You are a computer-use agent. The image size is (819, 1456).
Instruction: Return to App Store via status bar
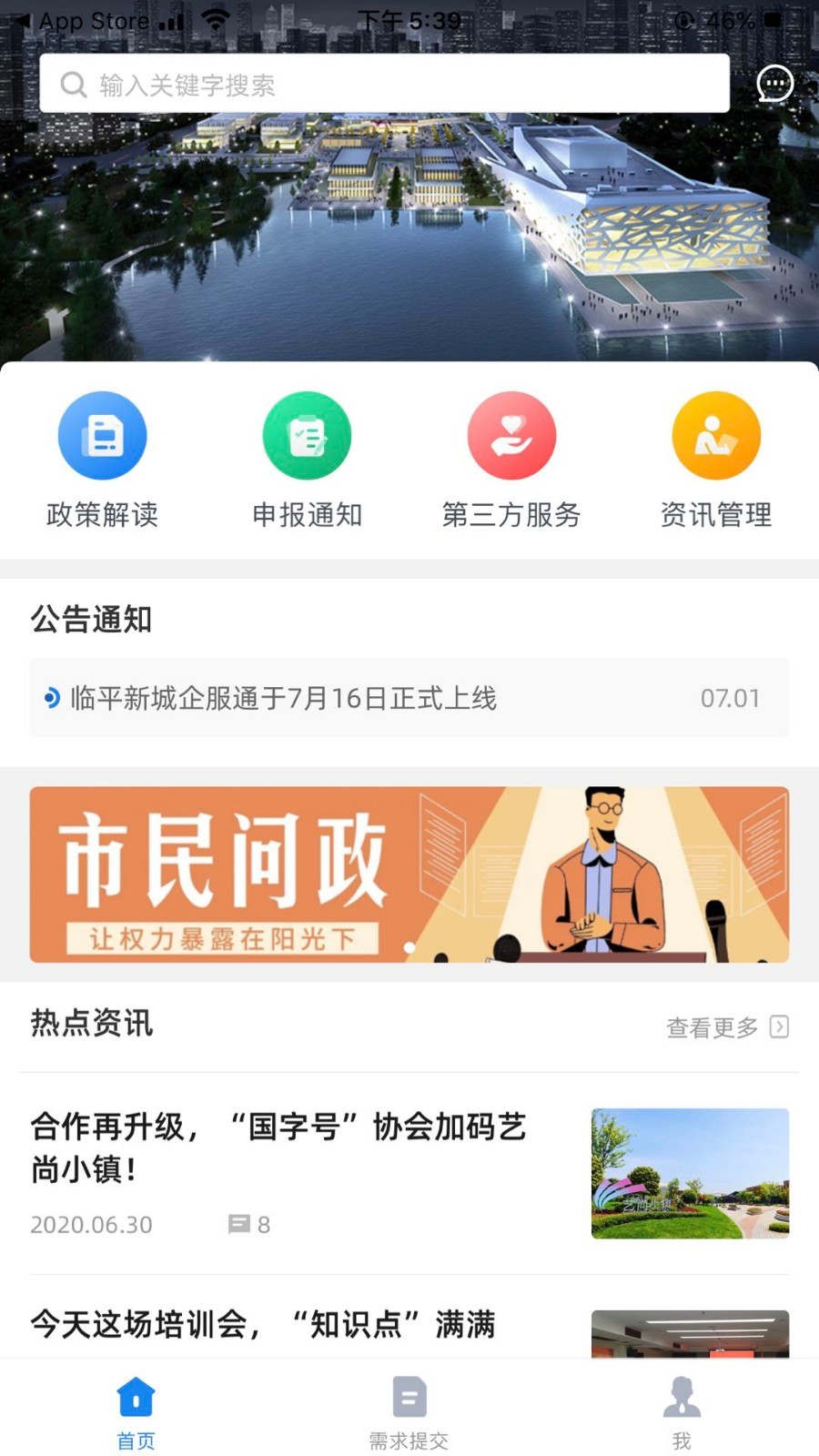(82, 21)
